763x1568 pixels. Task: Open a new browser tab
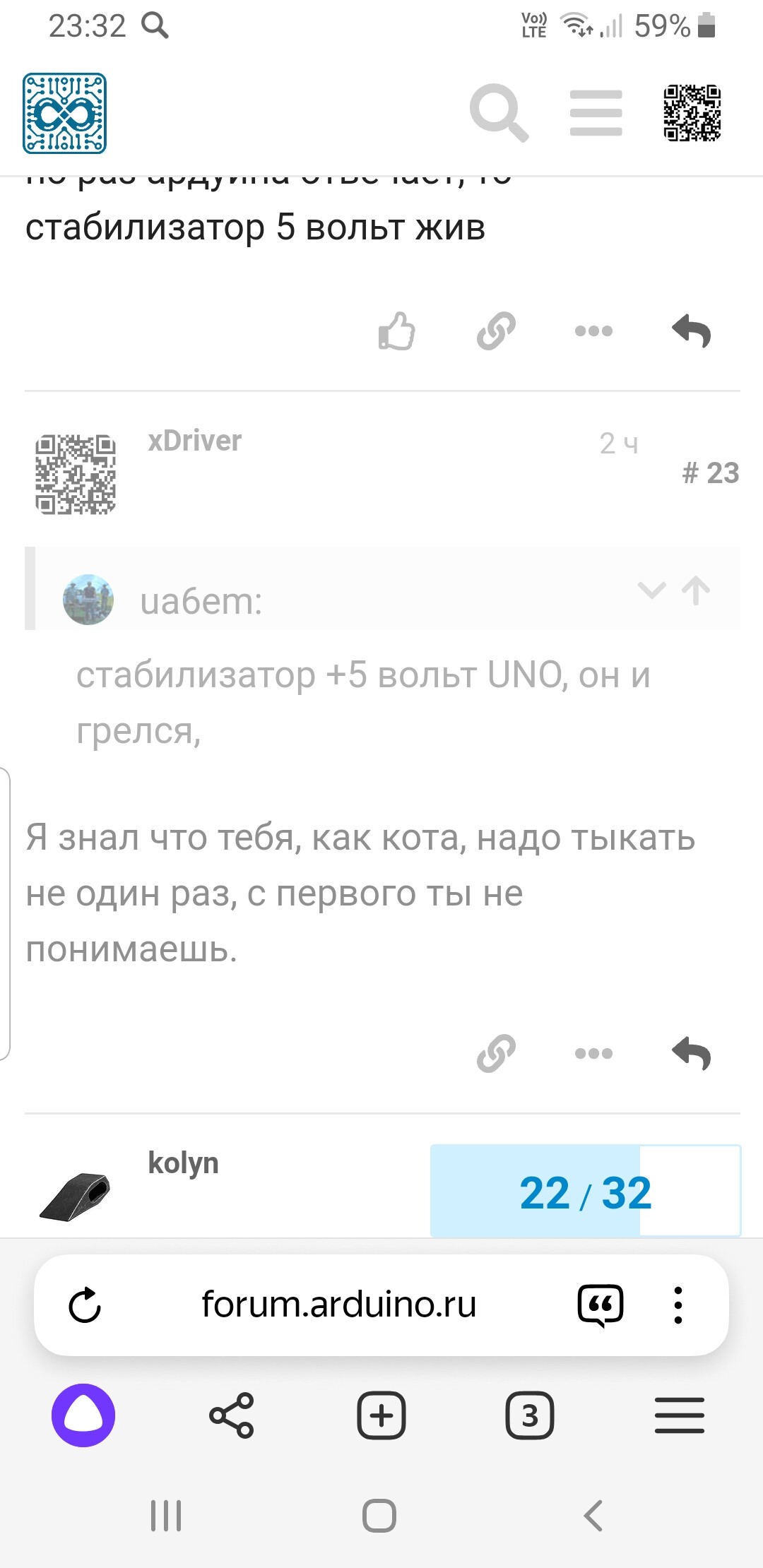point(381,1415)
